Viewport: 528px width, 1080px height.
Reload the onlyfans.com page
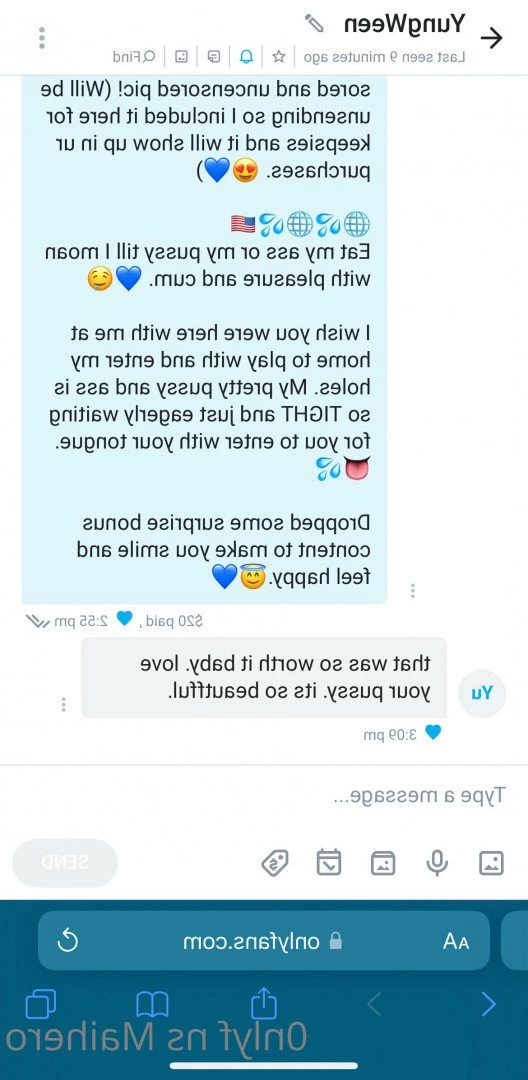[67, 941]
